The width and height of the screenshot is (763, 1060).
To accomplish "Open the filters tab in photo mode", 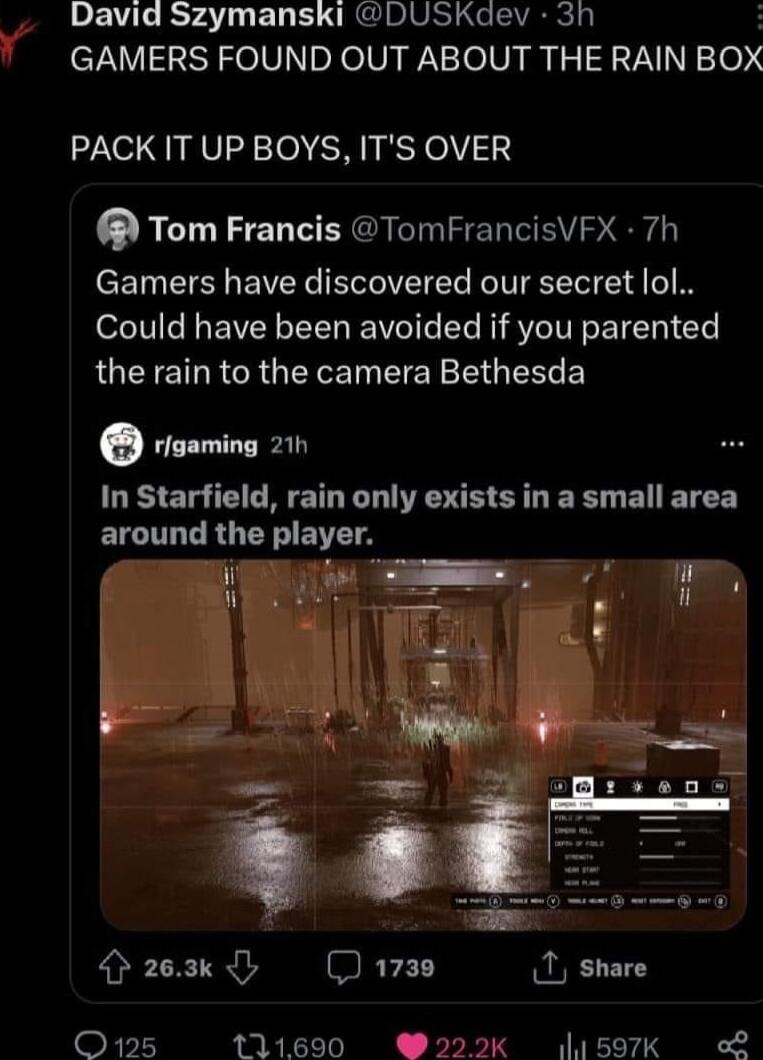I will pos(665,788).
